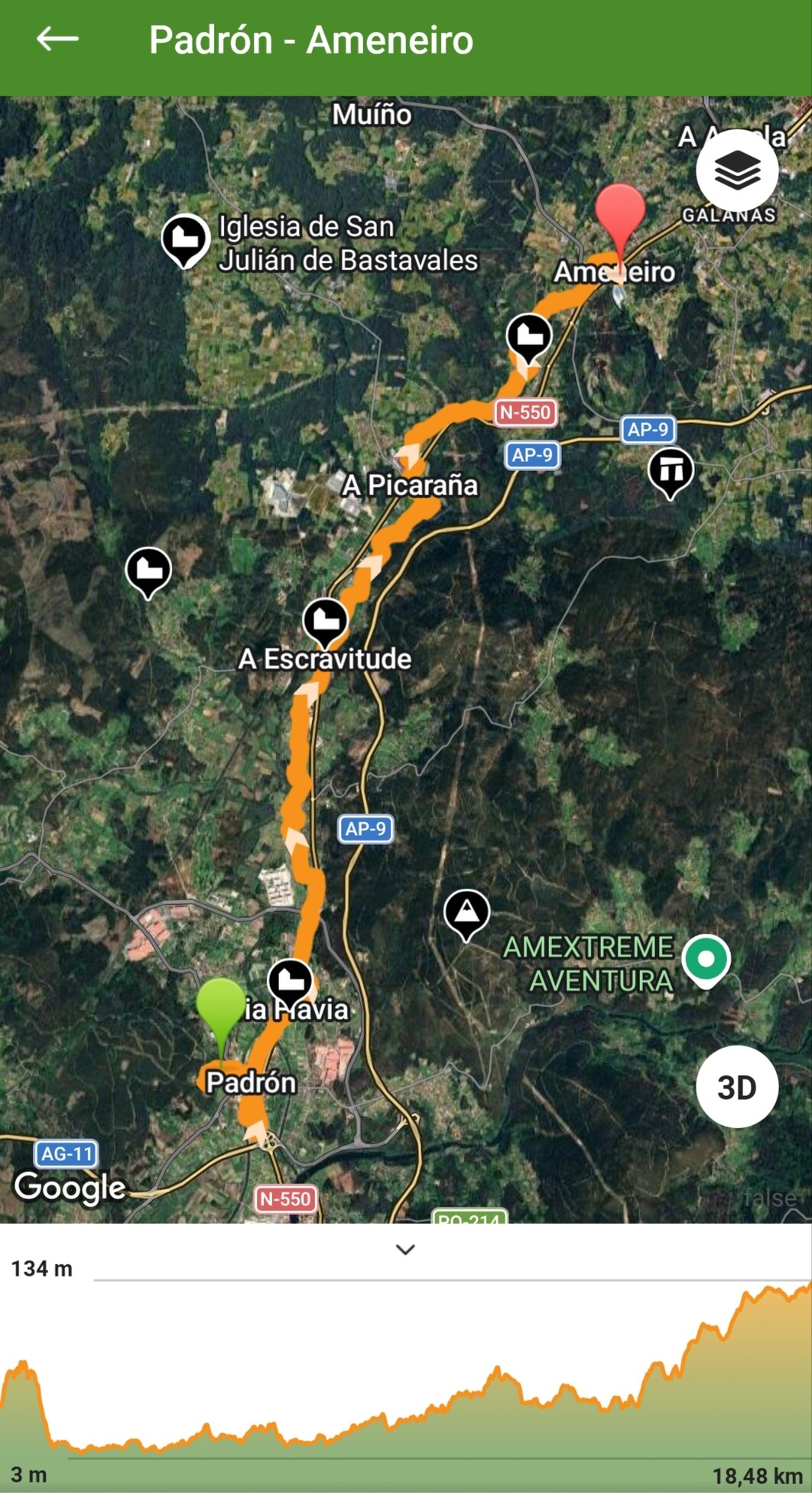Open the monument marker near AP-9
The width and height of the screenshot is (812, 1493).
click(671, 471)
